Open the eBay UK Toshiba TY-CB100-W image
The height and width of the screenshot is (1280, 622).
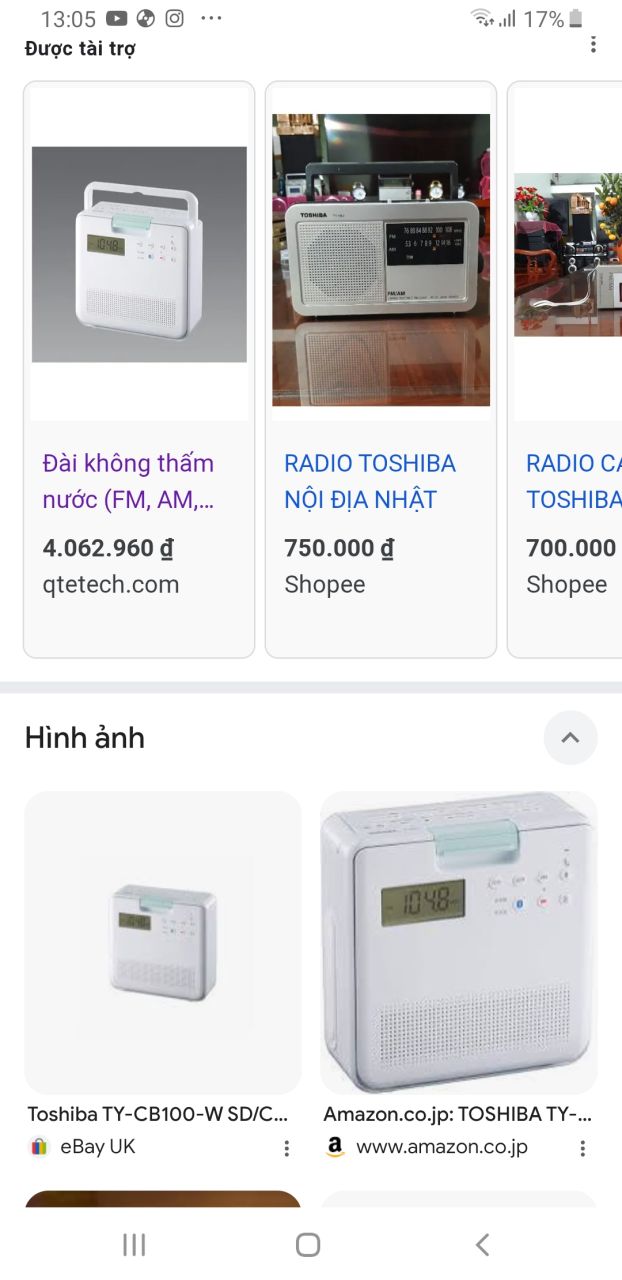tap(162, 942)
